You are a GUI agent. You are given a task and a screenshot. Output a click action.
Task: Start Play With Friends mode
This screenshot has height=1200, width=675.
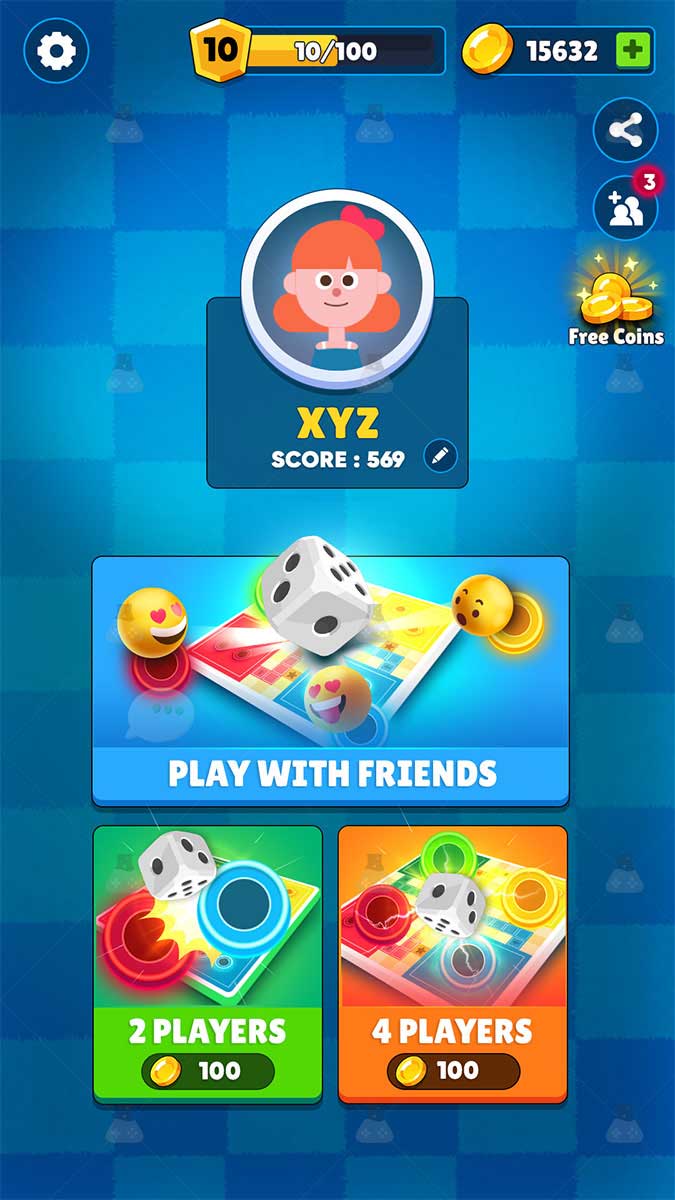[x=331, y=681]
